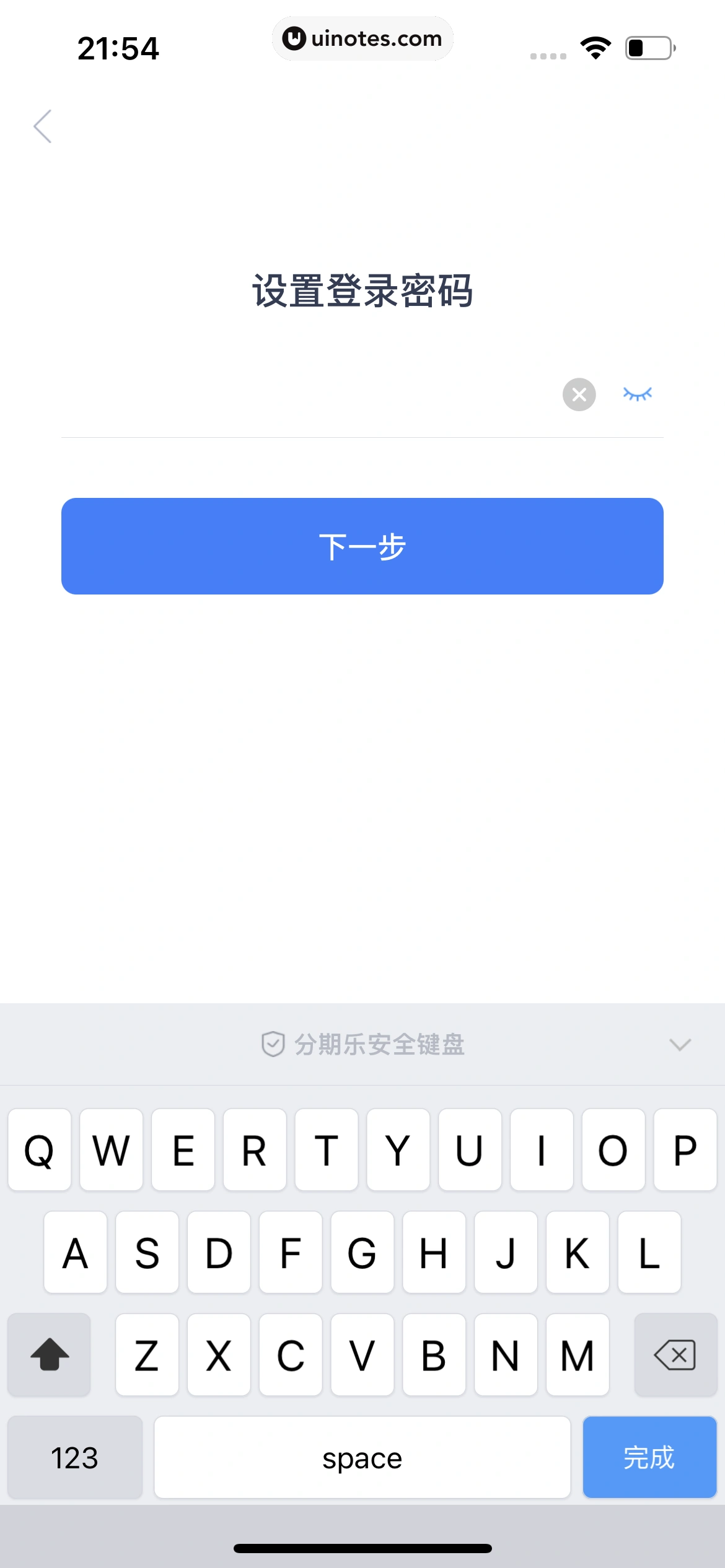Tap the uinotes.com pill in the status bar
This screenshot has width=725, height=1568.
pos(362,38)
